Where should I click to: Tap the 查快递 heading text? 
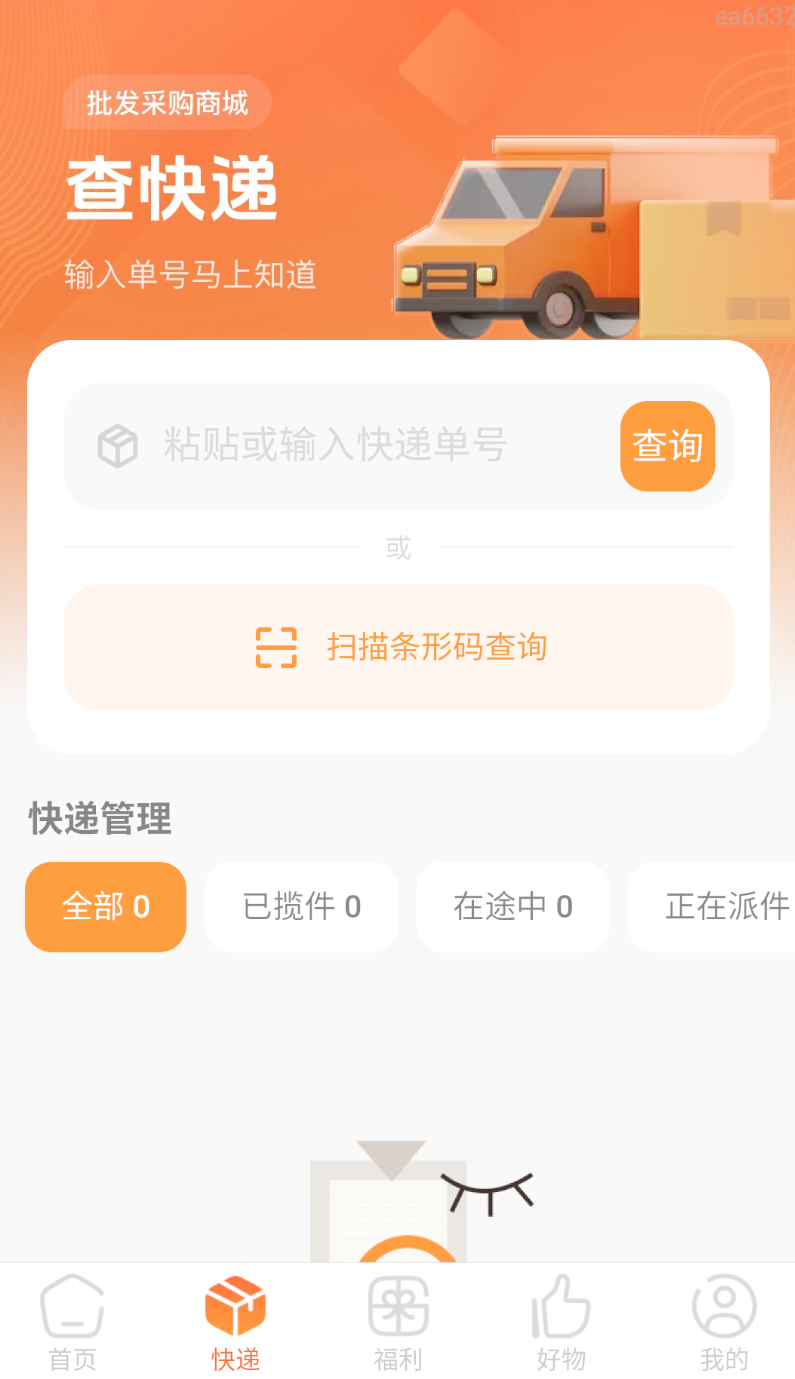point(172,190)
